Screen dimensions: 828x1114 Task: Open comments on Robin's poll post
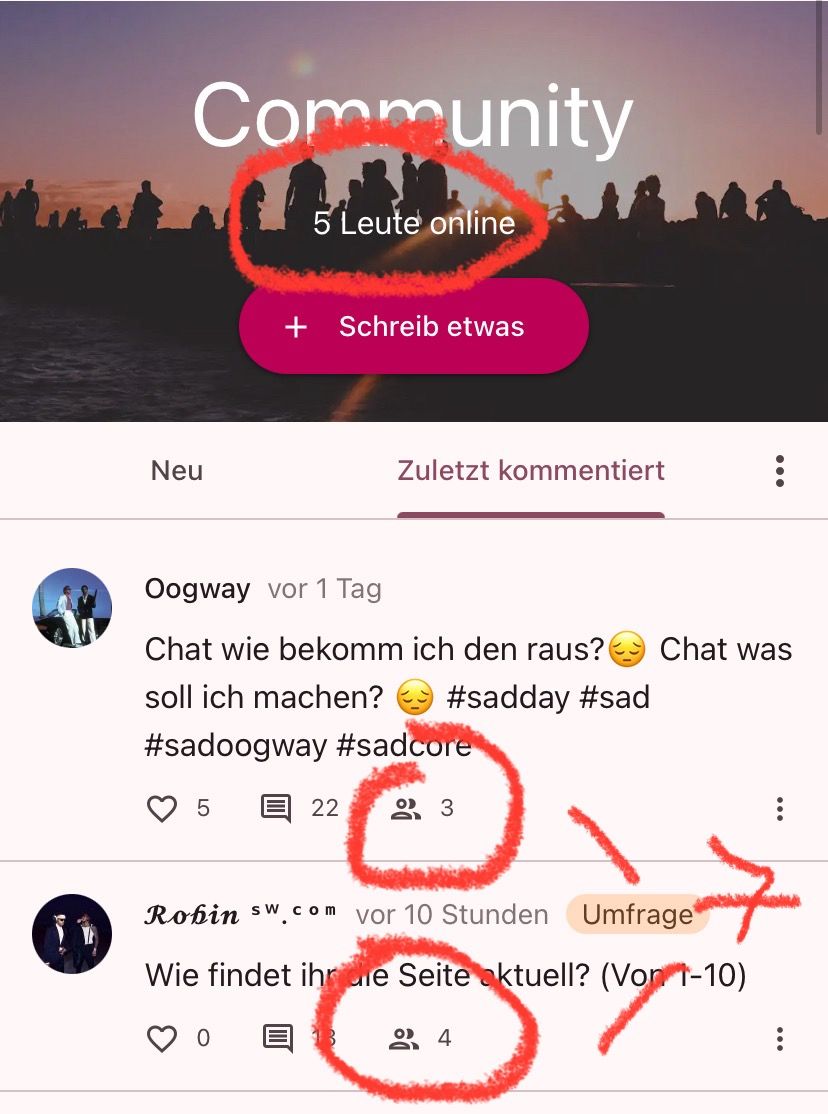click(x=278, y=1039)
